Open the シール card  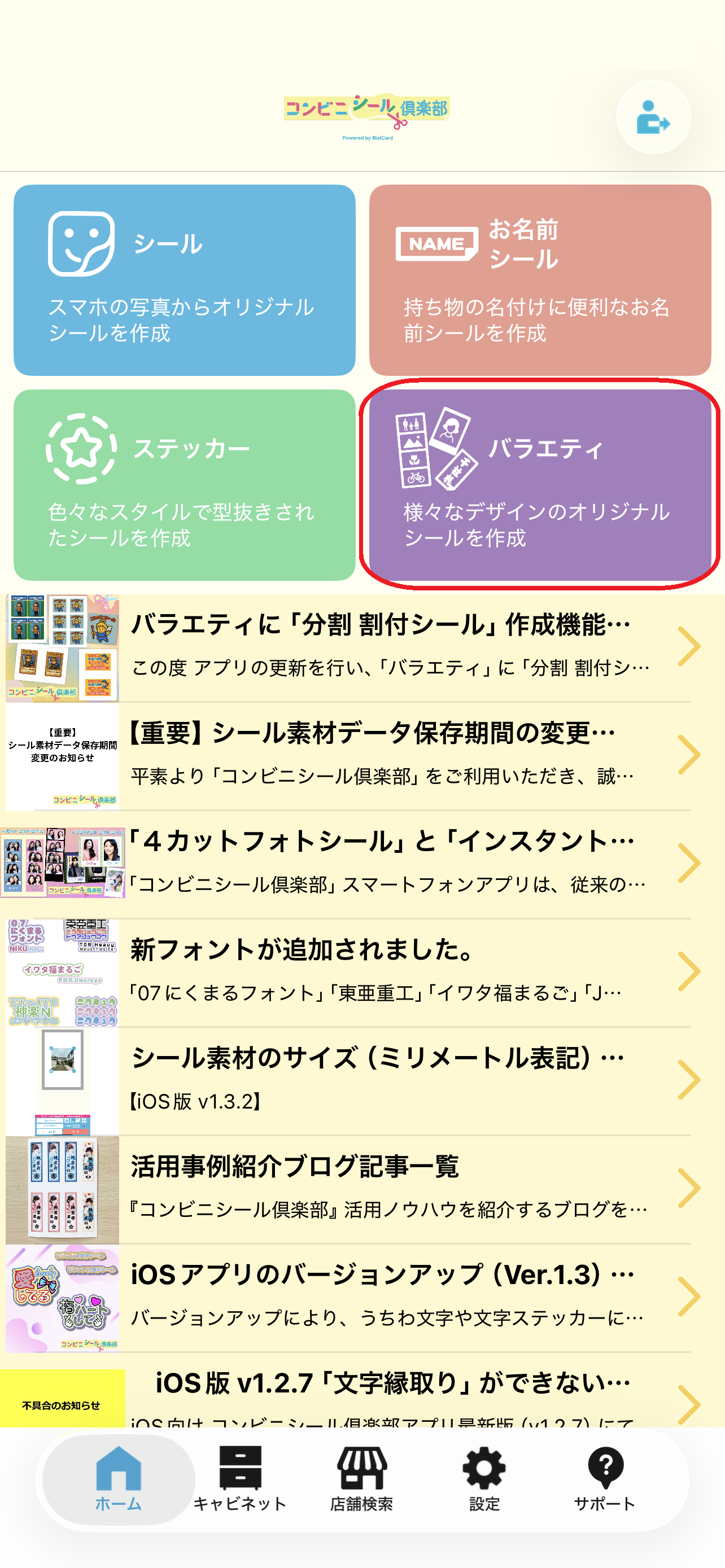tap(184, 280)
